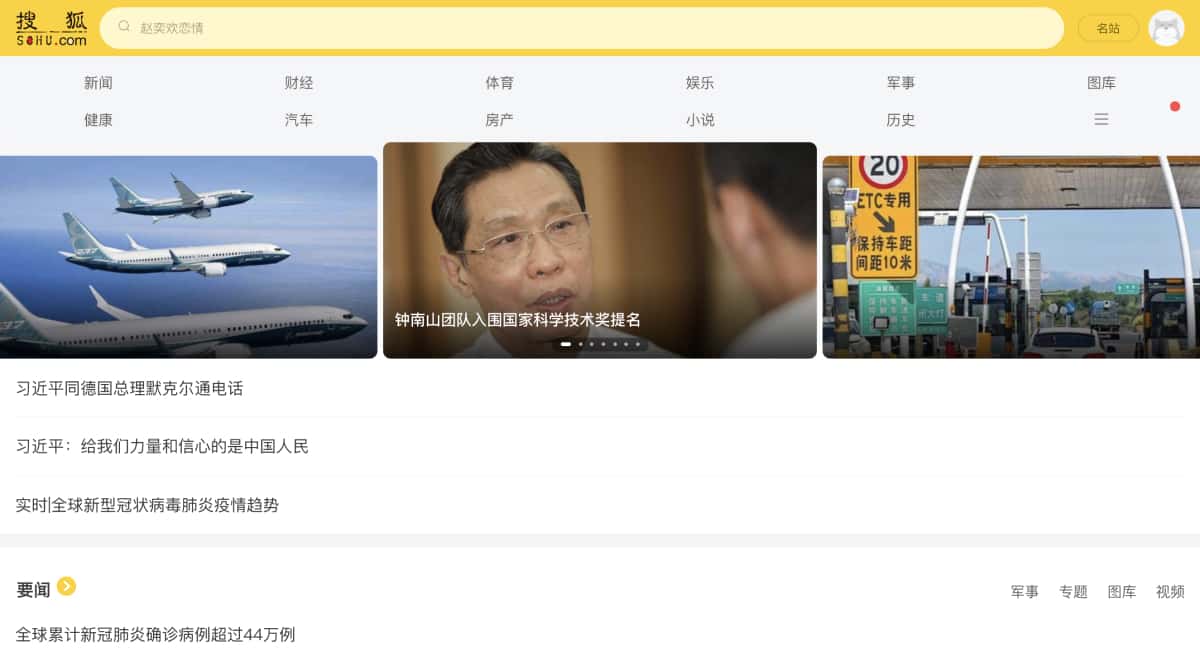1200x650 pixels.
Task: Select the 历史 channel
Action: point(901,120)
